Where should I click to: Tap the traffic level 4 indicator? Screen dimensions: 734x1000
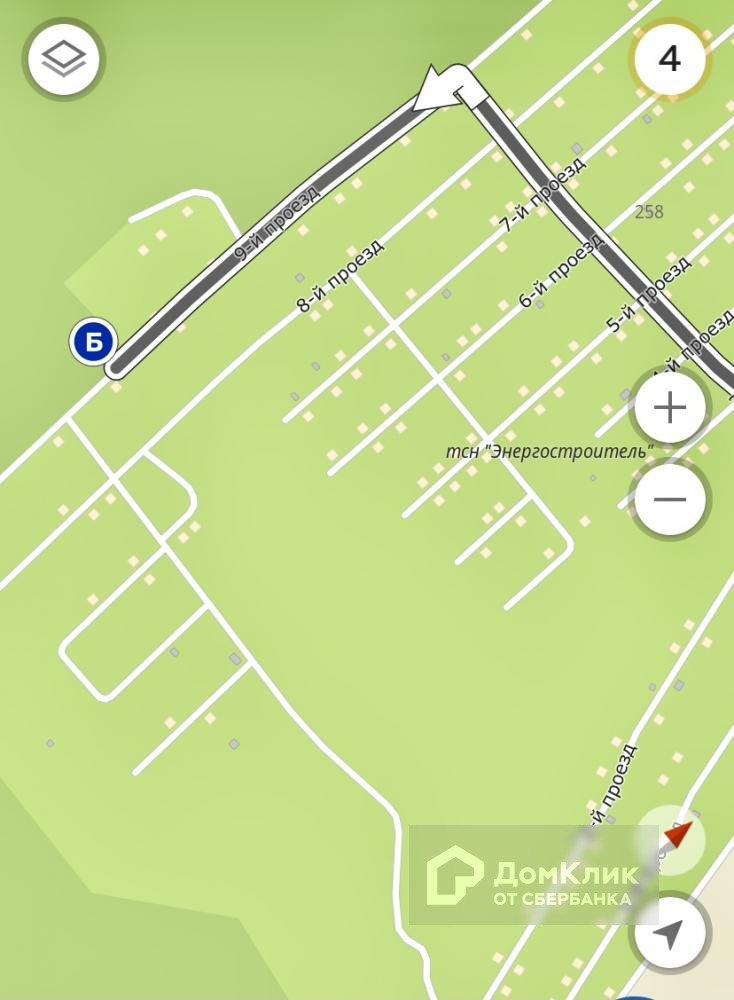(669, 59)
